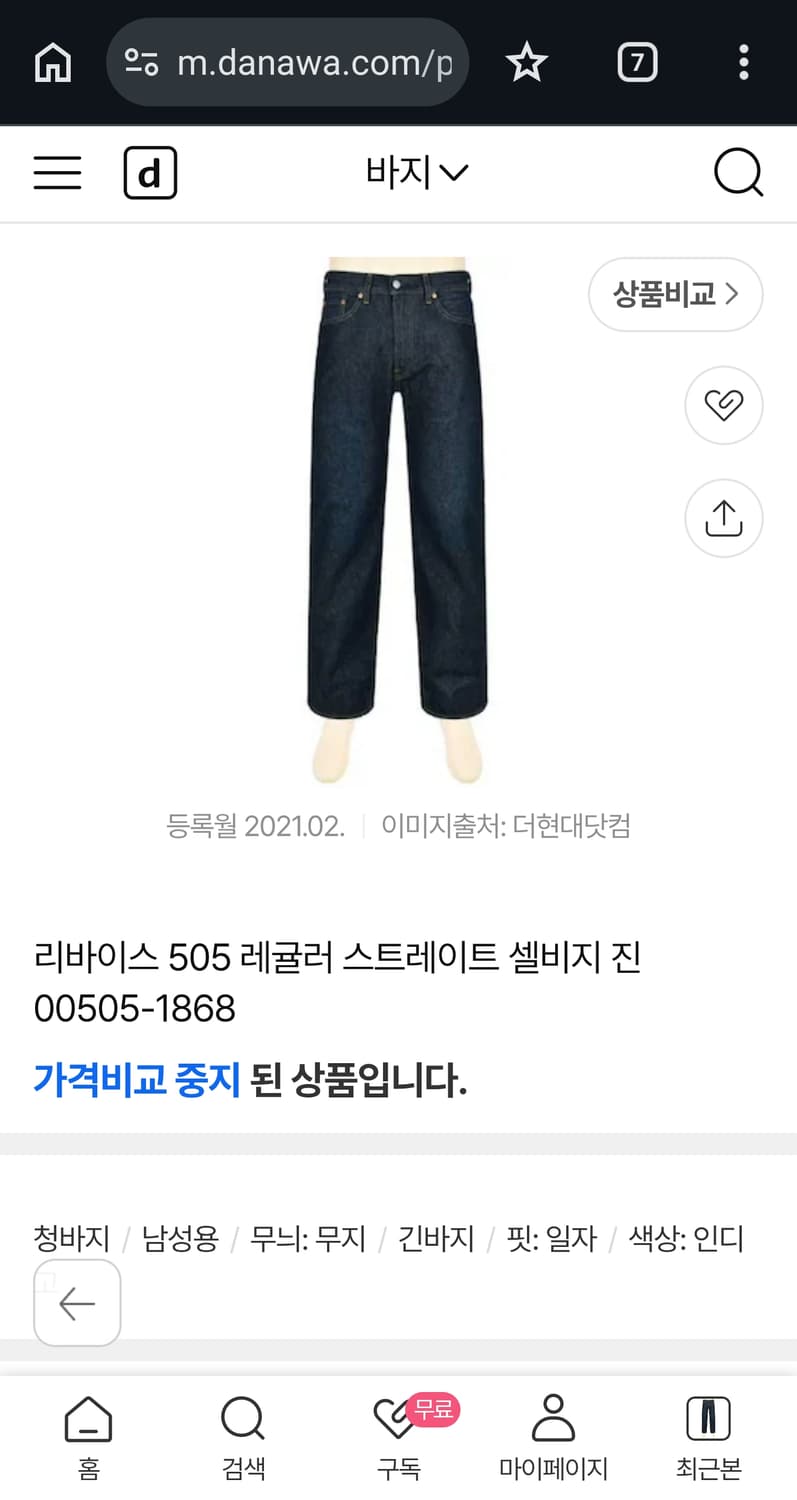Open the browser tab switcher showing 7

638,62
